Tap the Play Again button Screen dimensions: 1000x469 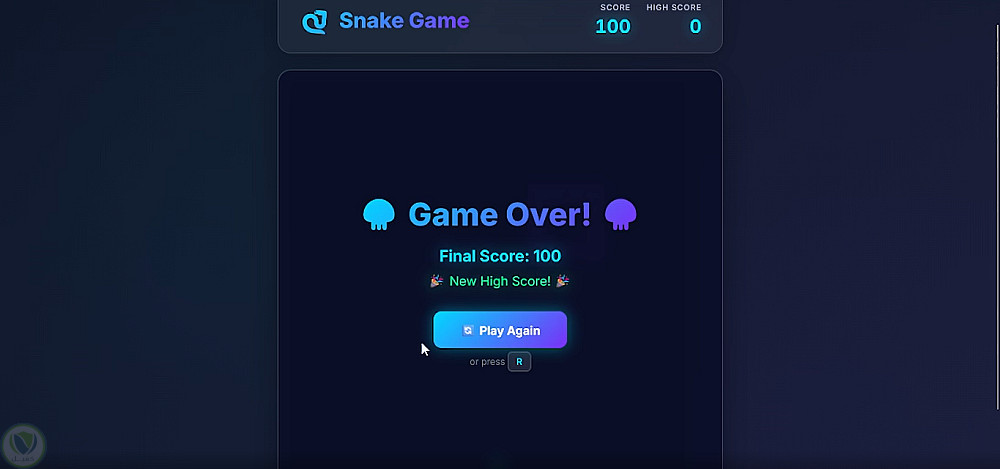500,330
